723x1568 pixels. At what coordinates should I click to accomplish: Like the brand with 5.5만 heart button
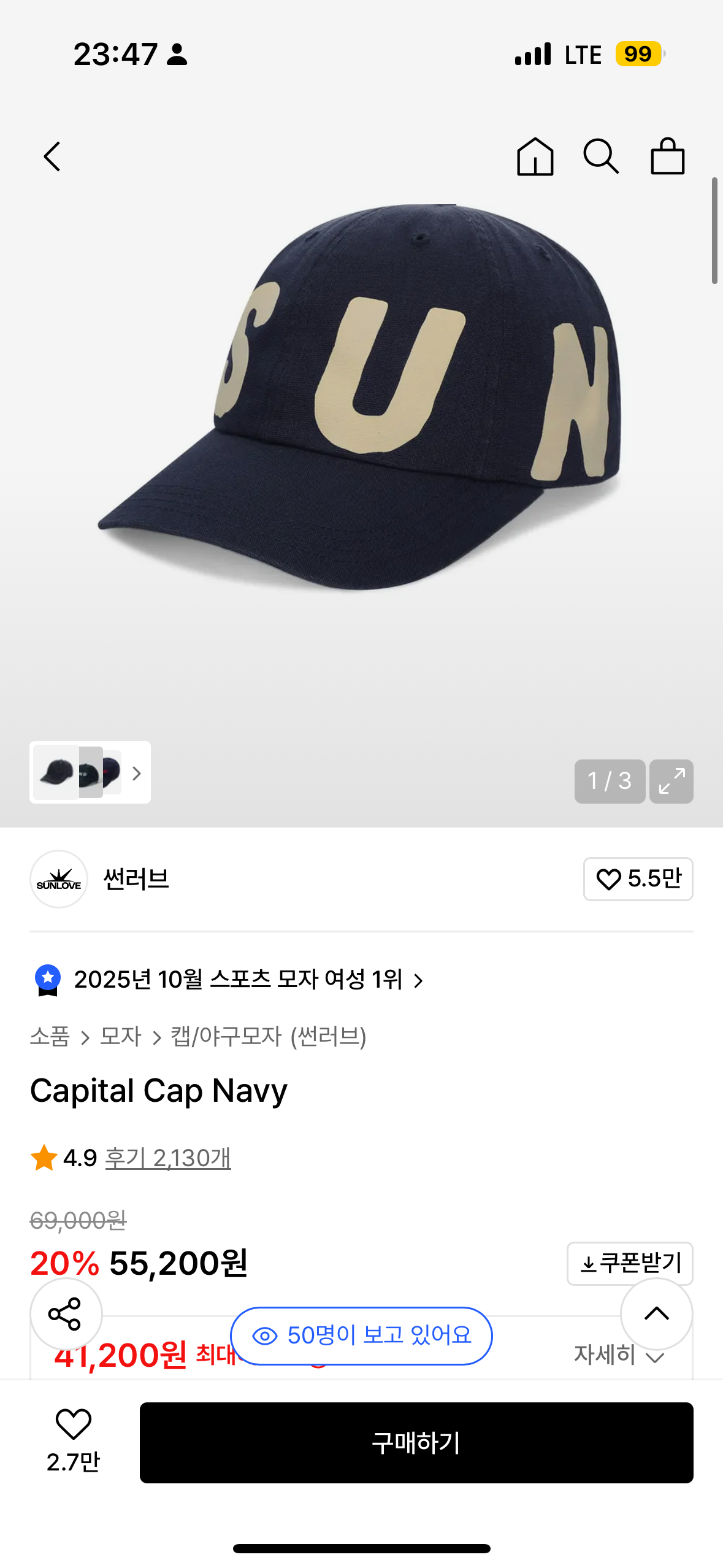pyautogui.click(x=638, y=879)
